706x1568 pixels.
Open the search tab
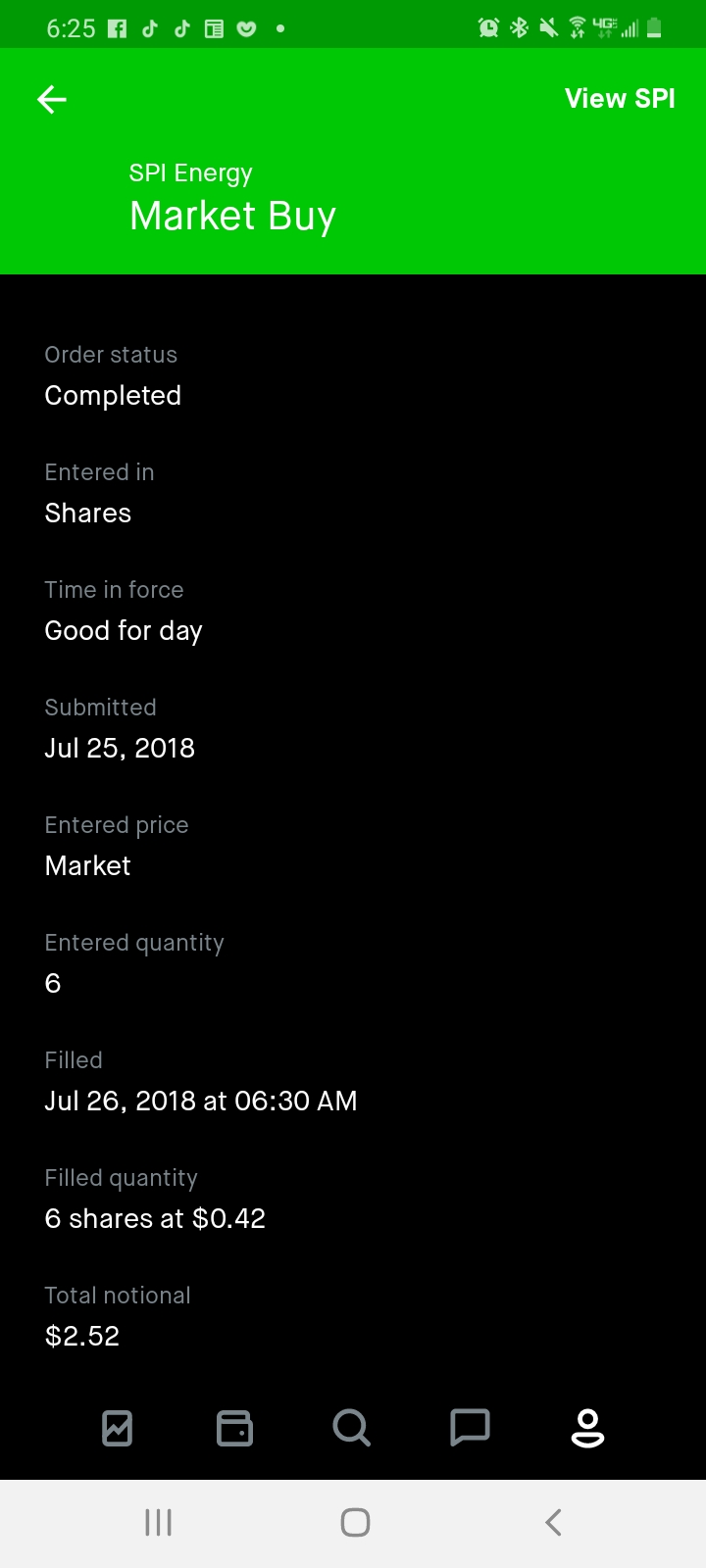(352, 1428)
